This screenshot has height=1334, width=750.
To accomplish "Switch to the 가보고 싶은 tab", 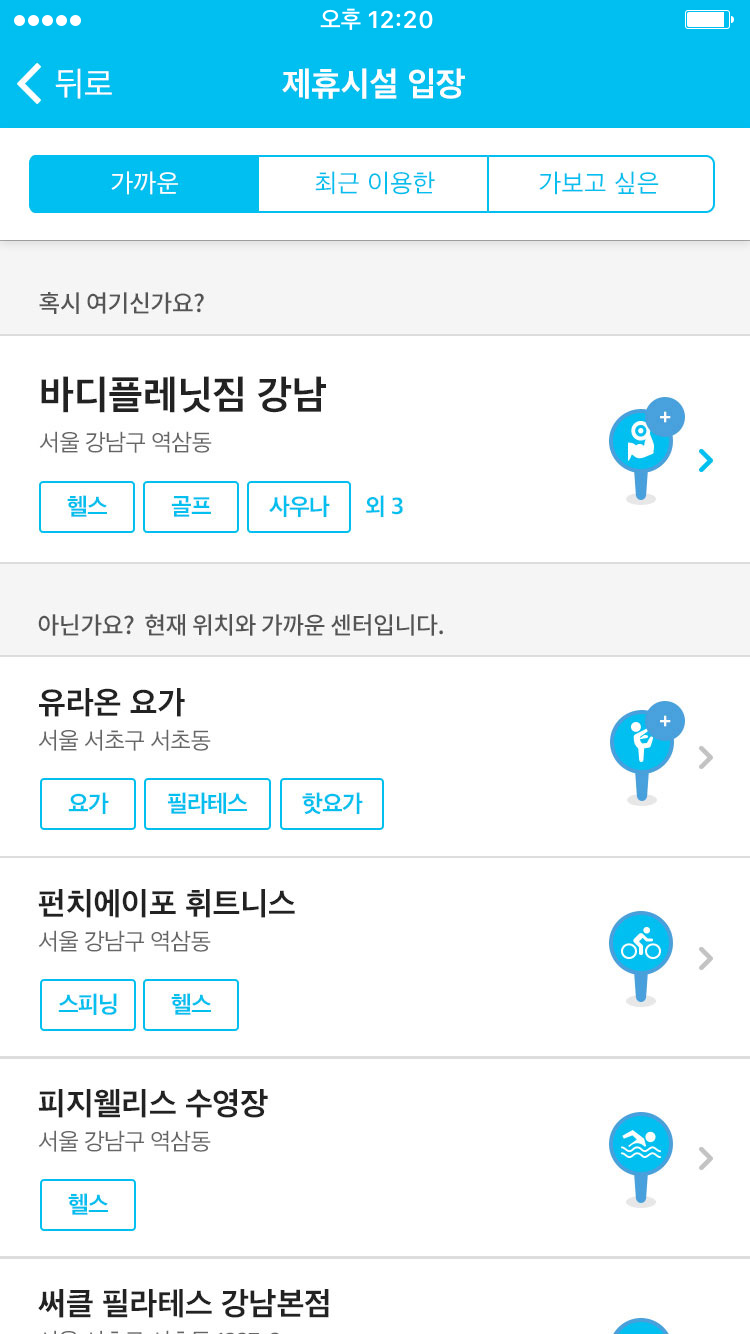I will coord(600,184).
